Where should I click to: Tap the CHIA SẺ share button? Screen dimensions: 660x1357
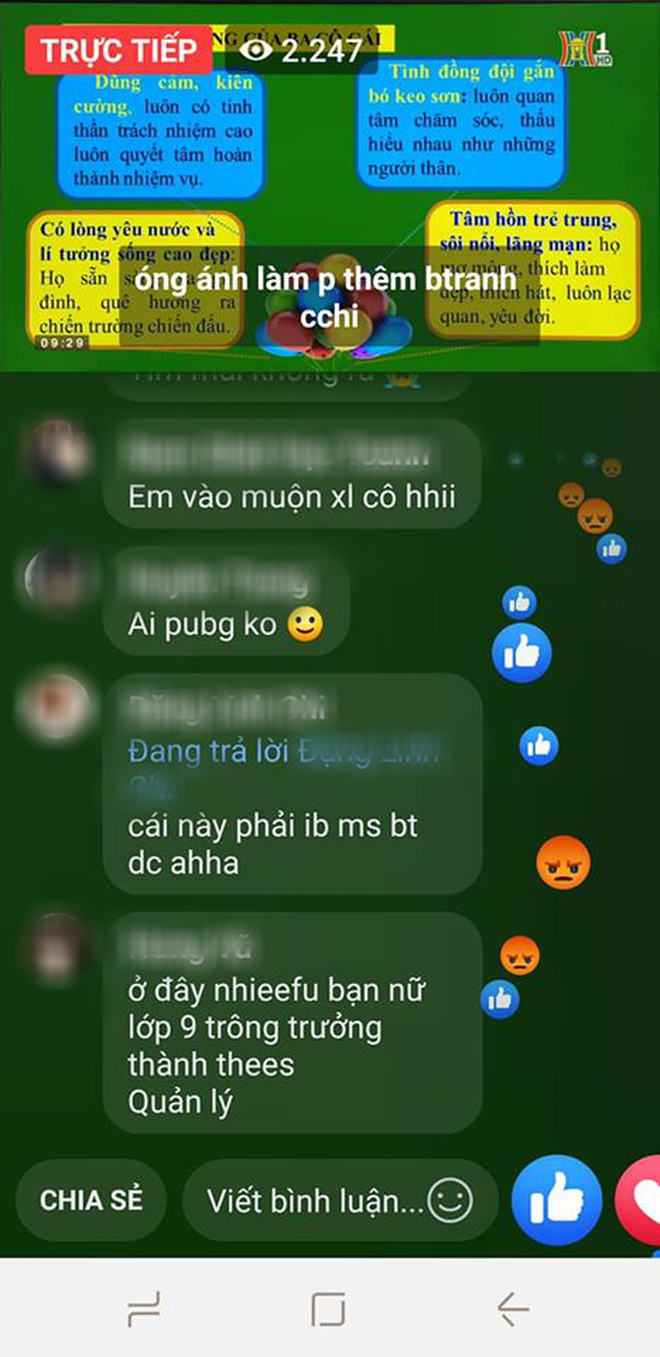pos(91,1200)
